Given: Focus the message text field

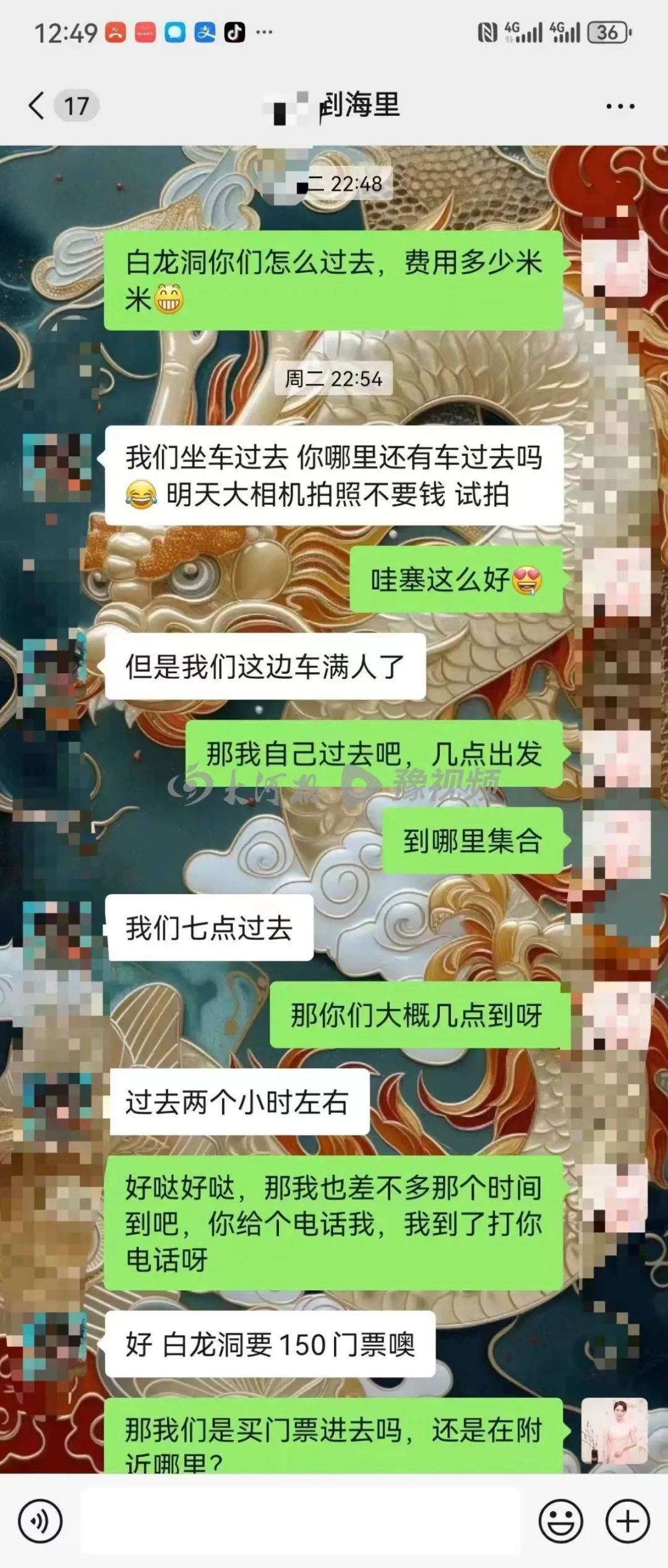Looking at the screenshot, I should point(300,1521).
